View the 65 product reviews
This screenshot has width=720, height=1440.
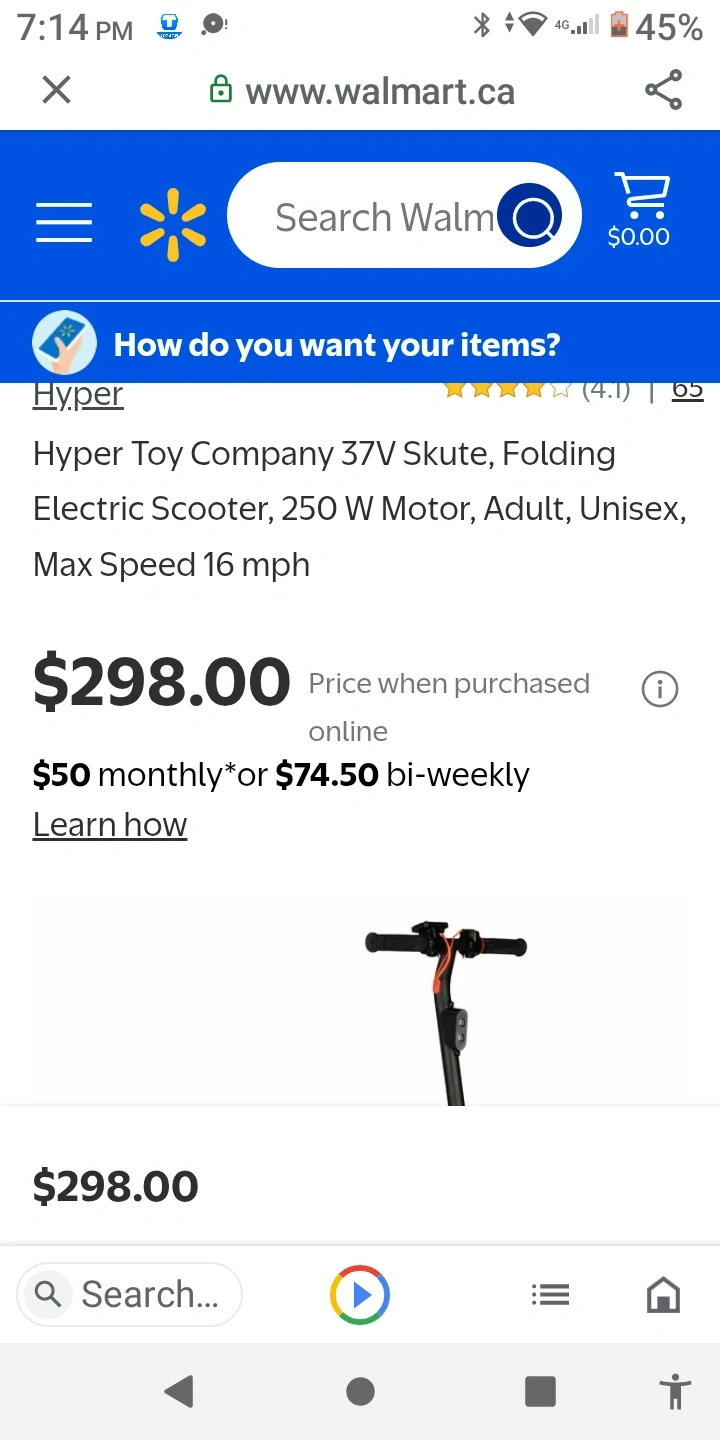(x=687, y=390)
